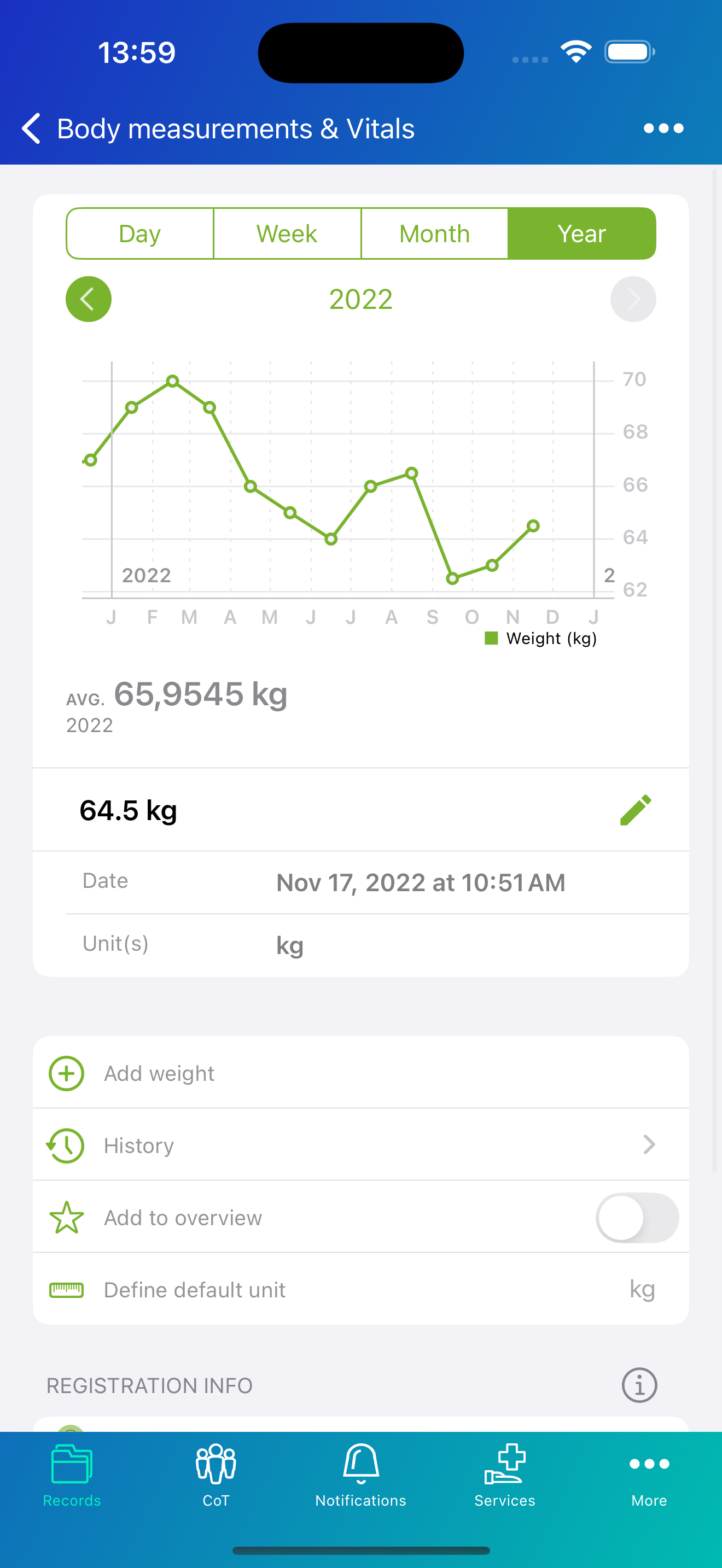Viewport: 722px width, 1568px height.
Task: Open the Services tab
Action: click(x=505, y=1476)
